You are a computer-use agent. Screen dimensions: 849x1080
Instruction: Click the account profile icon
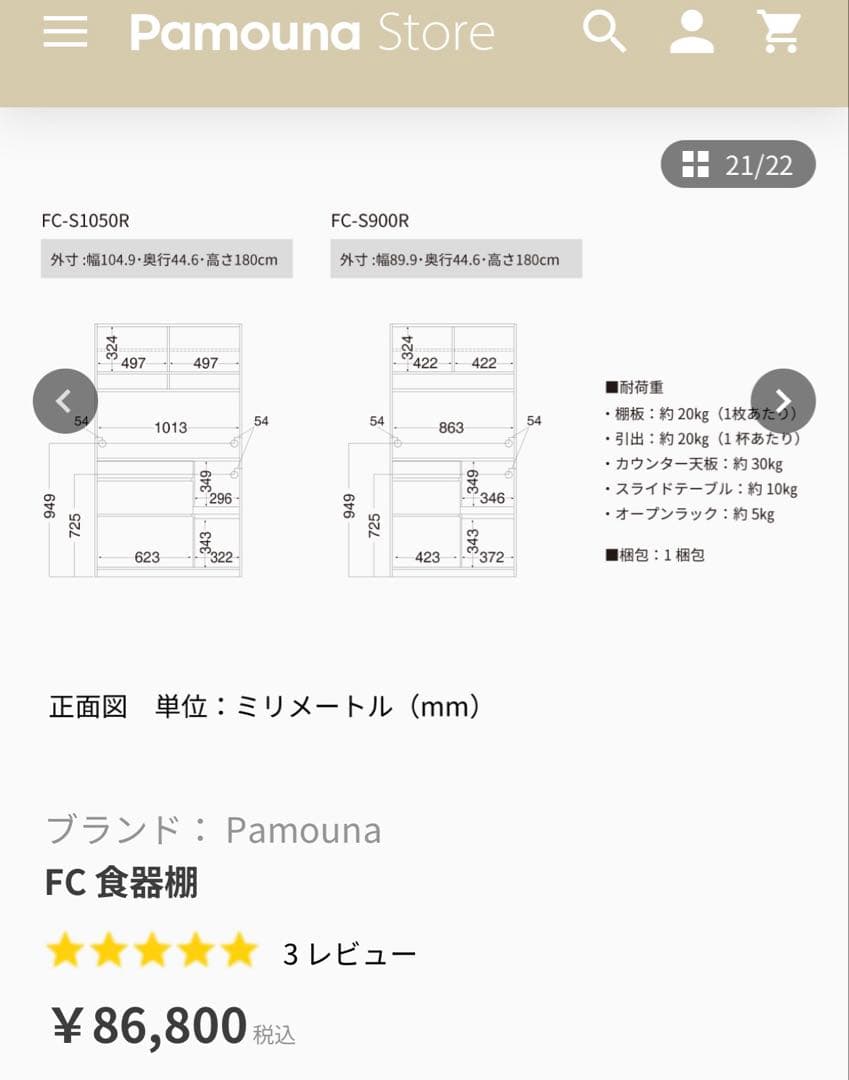(691, 33)
